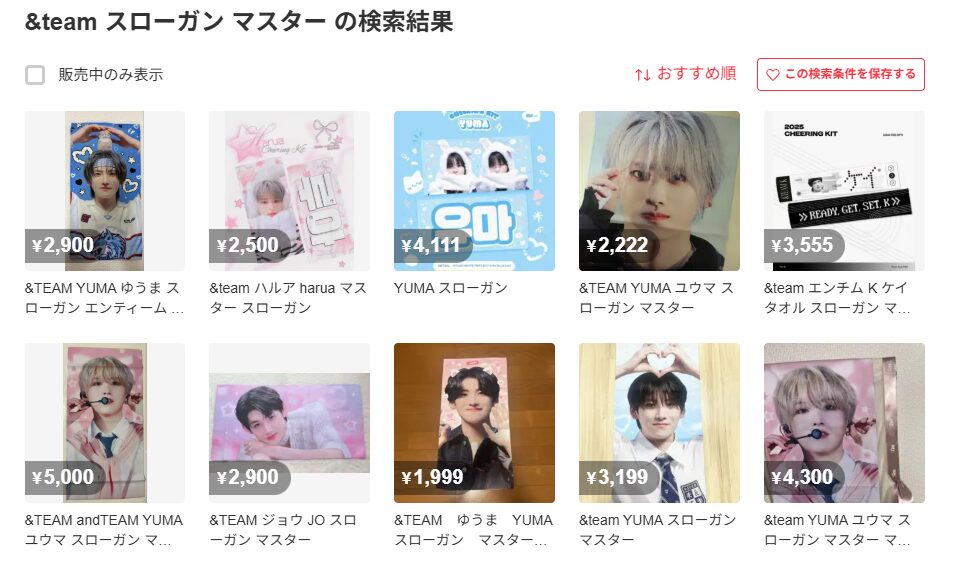Viewport: 961px width, 574px height.
Task: Open the ¥4,300 YUMA ユウマ slogan listing
Action: [844, 423]
